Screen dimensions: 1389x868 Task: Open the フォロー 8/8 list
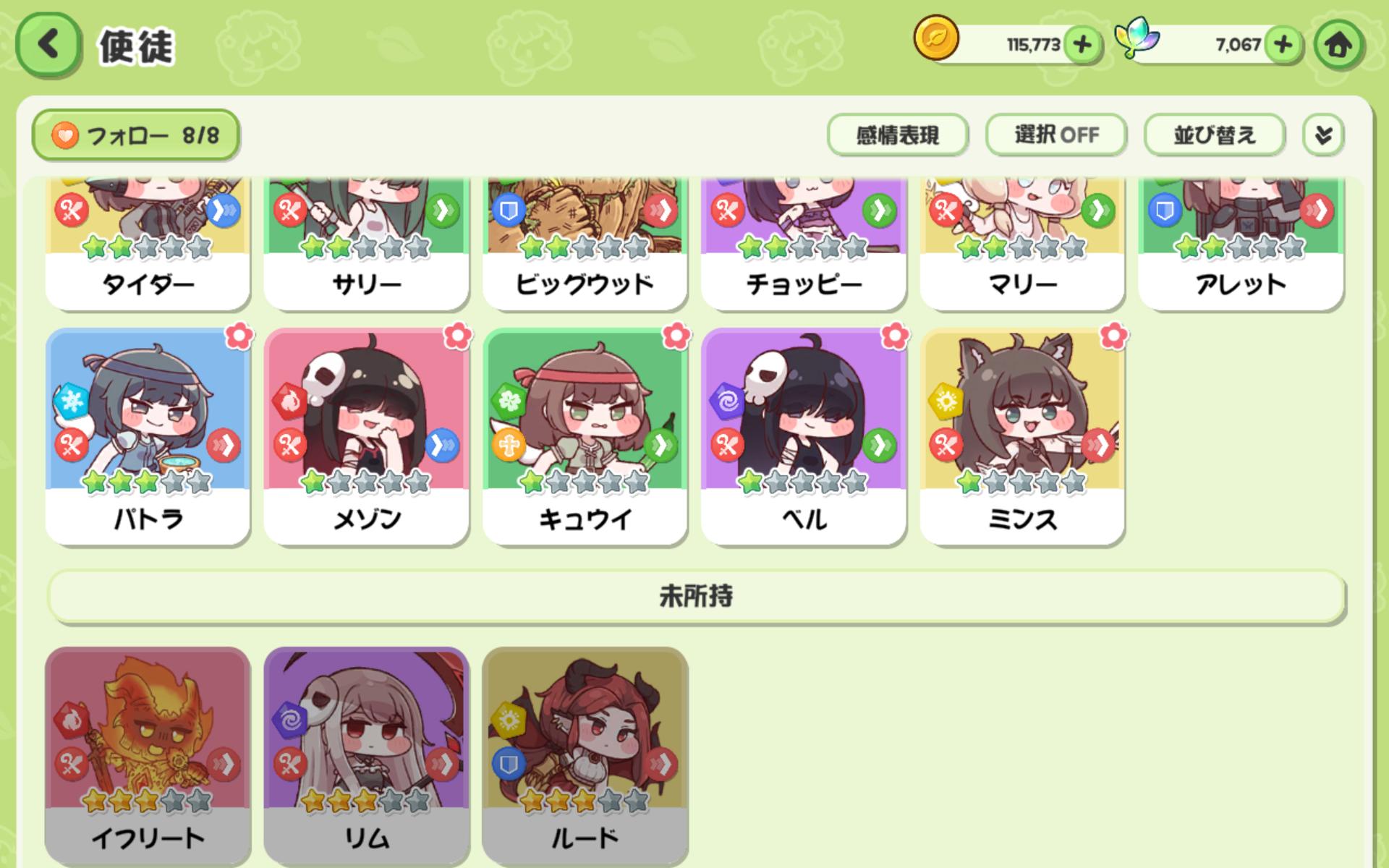tap(135, 135)
